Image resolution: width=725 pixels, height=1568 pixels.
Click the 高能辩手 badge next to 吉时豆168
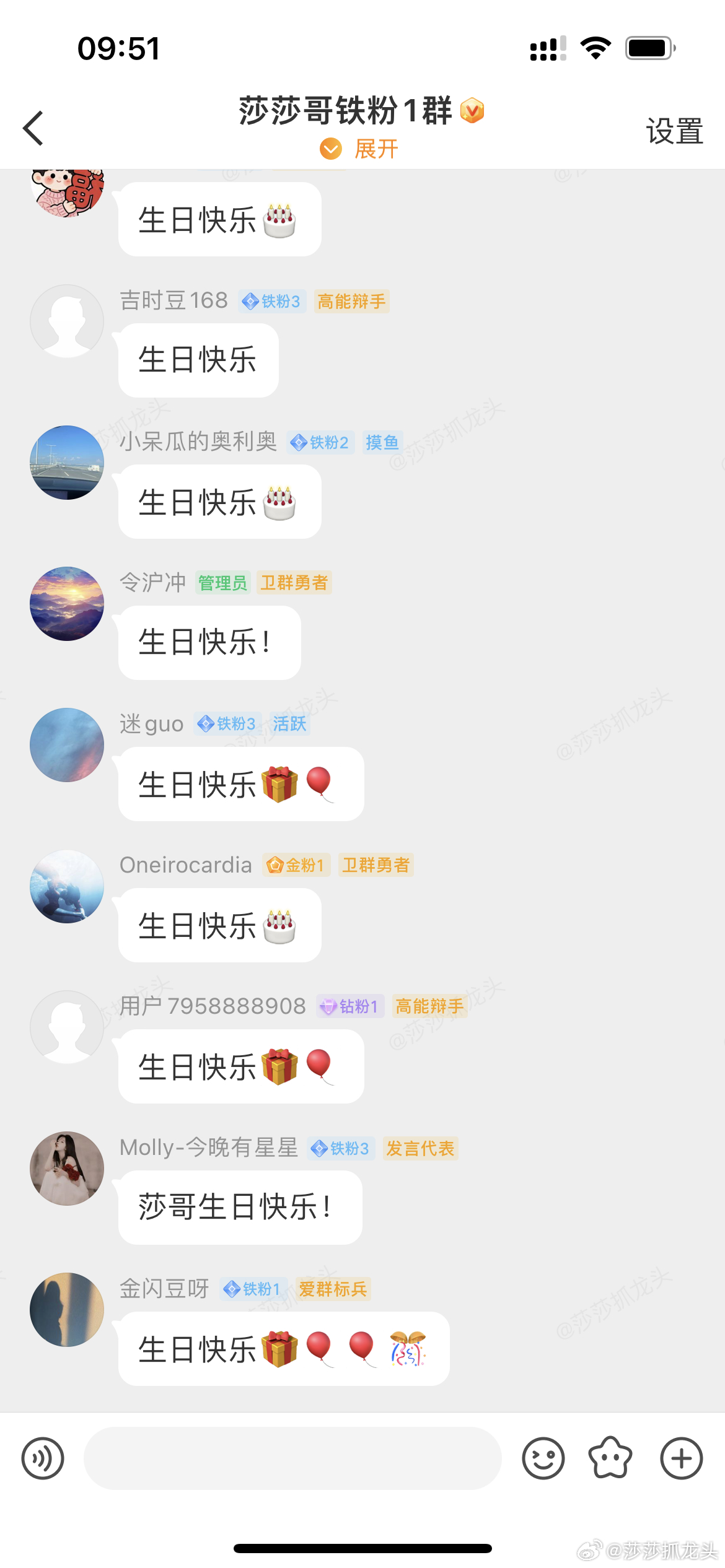click(352, 302)
